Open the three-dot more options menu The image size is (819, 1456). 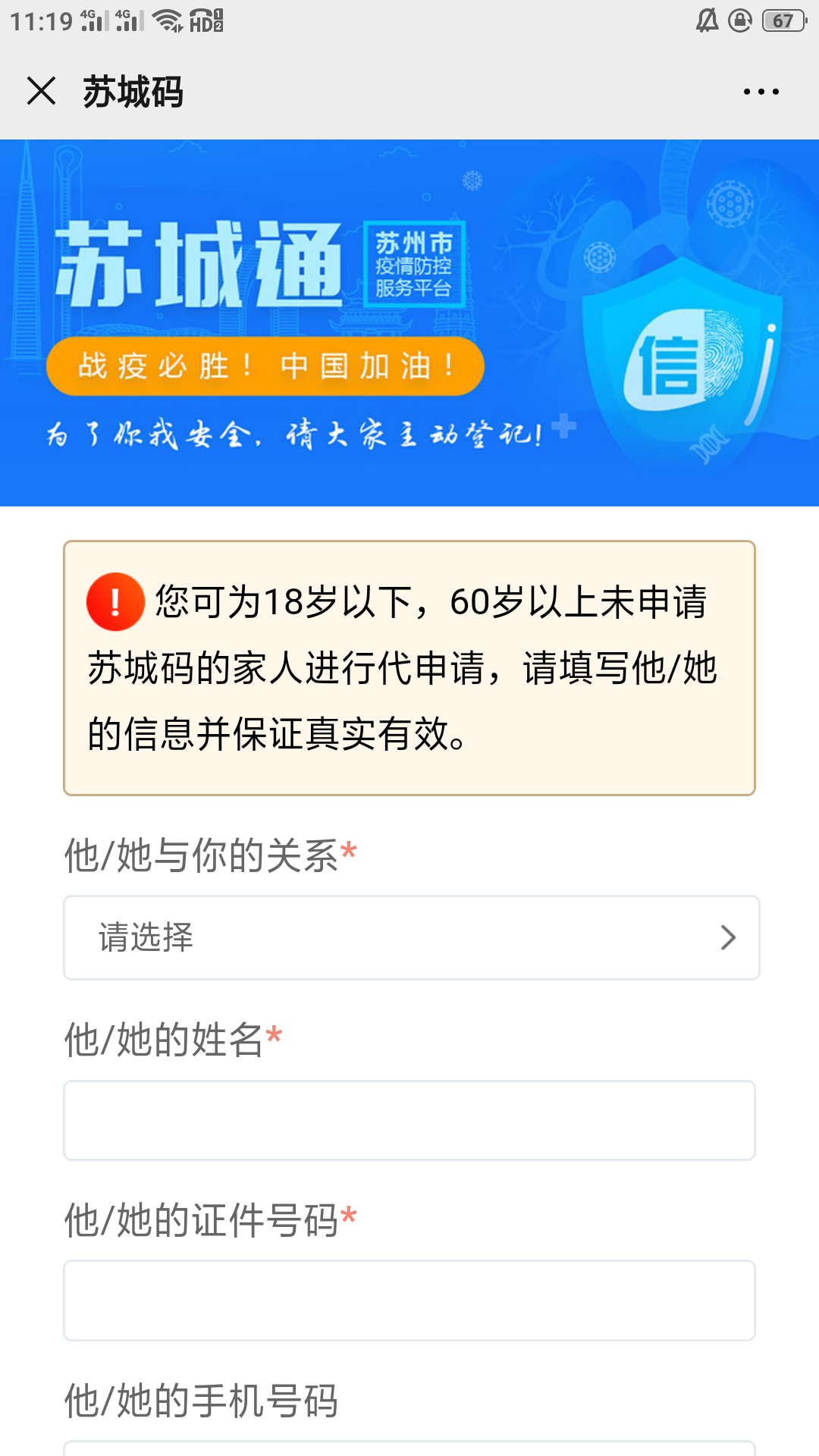[761, 92]
